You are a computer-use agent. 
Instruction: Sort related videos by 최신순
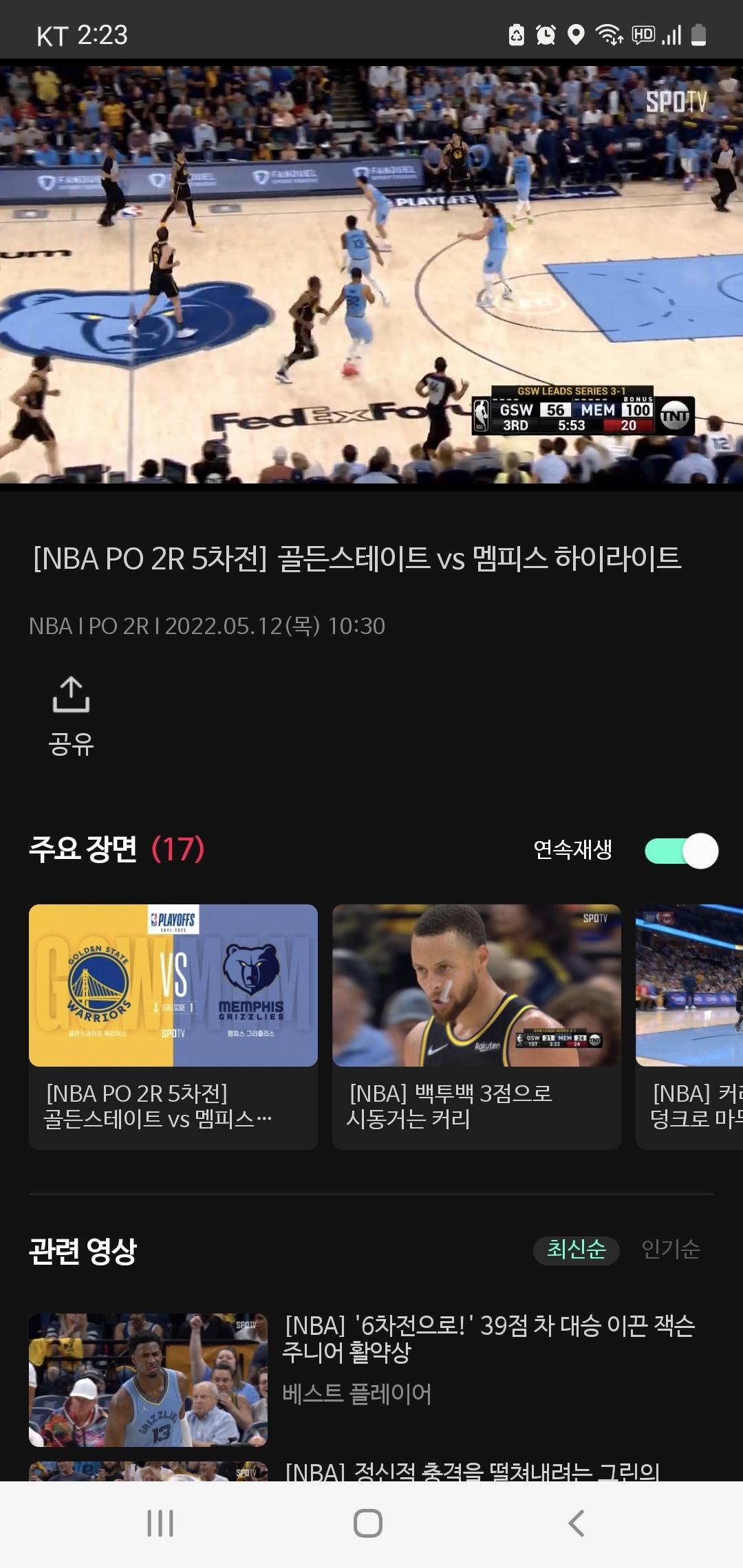pos(576,1250)
